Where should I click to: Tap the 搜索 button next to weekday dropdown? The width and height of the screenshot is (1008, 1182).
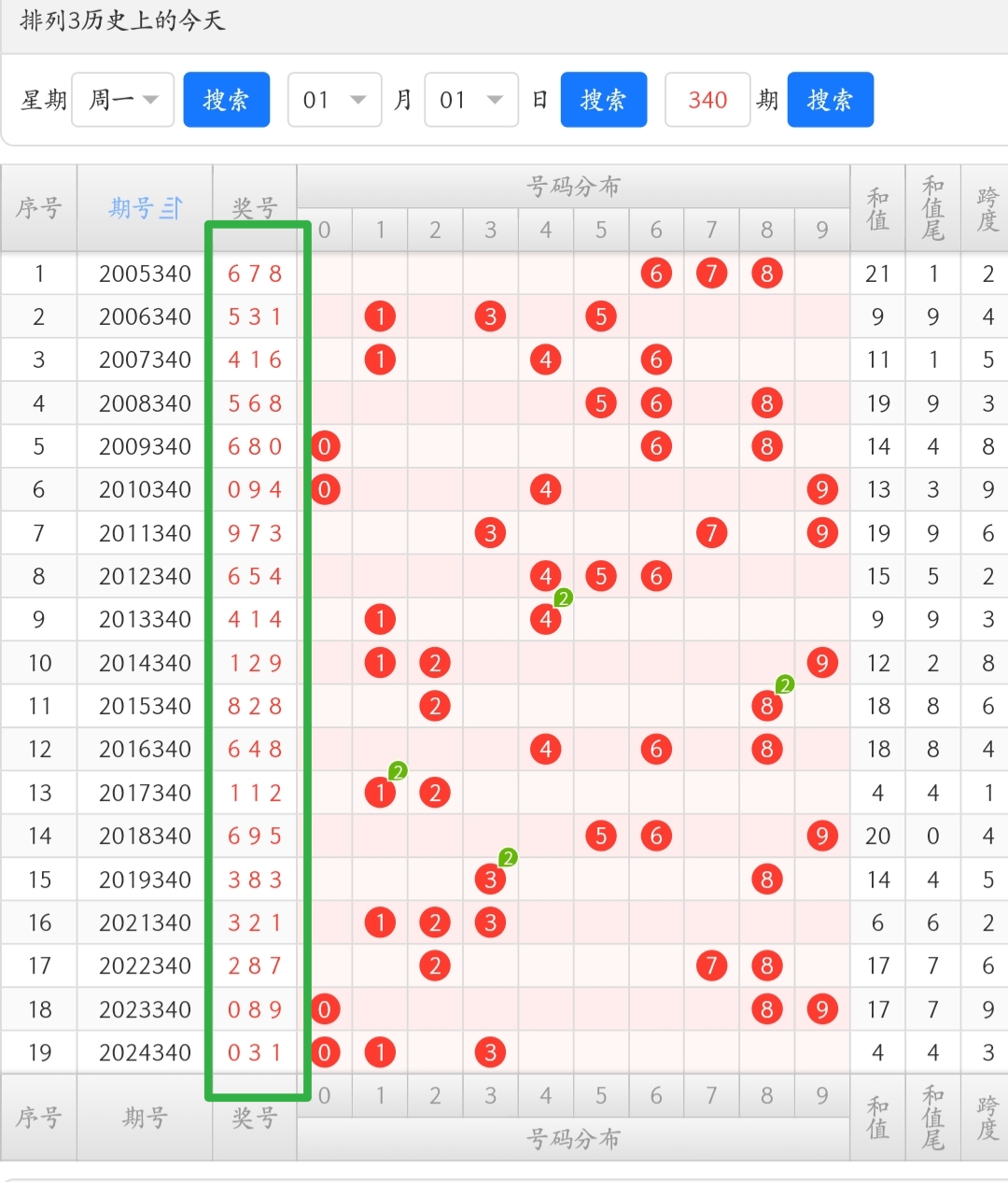tap(226, 100)
